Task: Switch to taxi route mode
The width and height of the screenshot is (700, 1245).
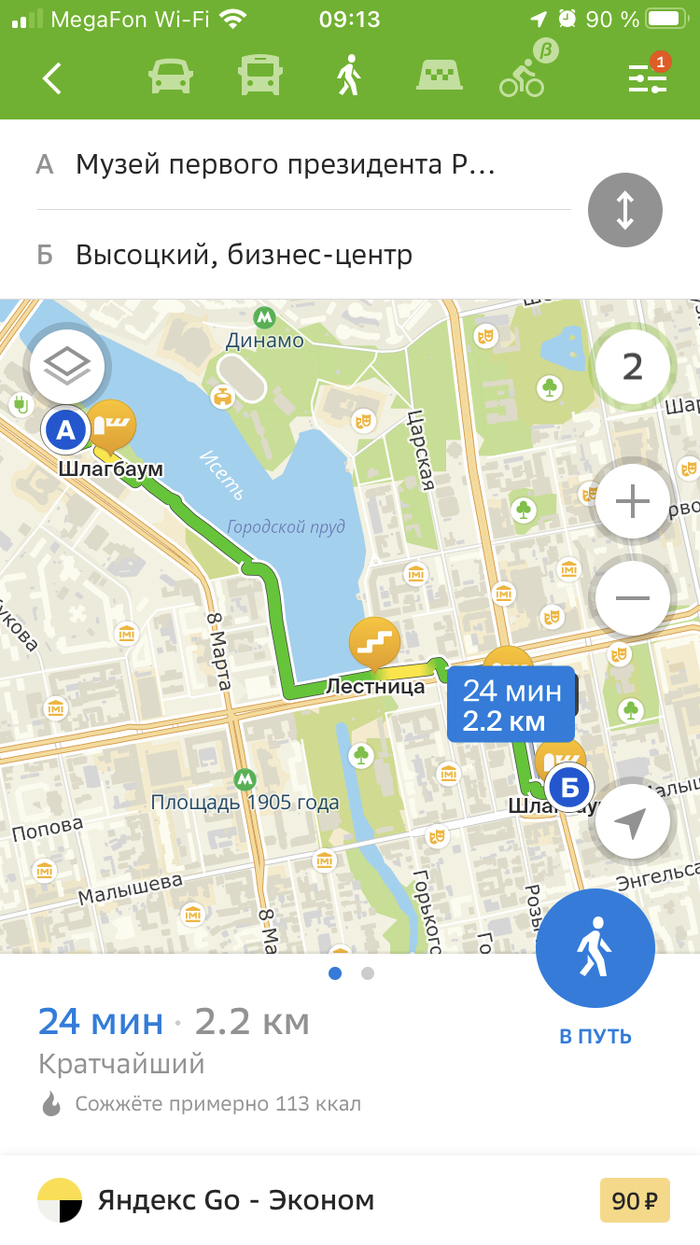Action: tap(437, 77)
